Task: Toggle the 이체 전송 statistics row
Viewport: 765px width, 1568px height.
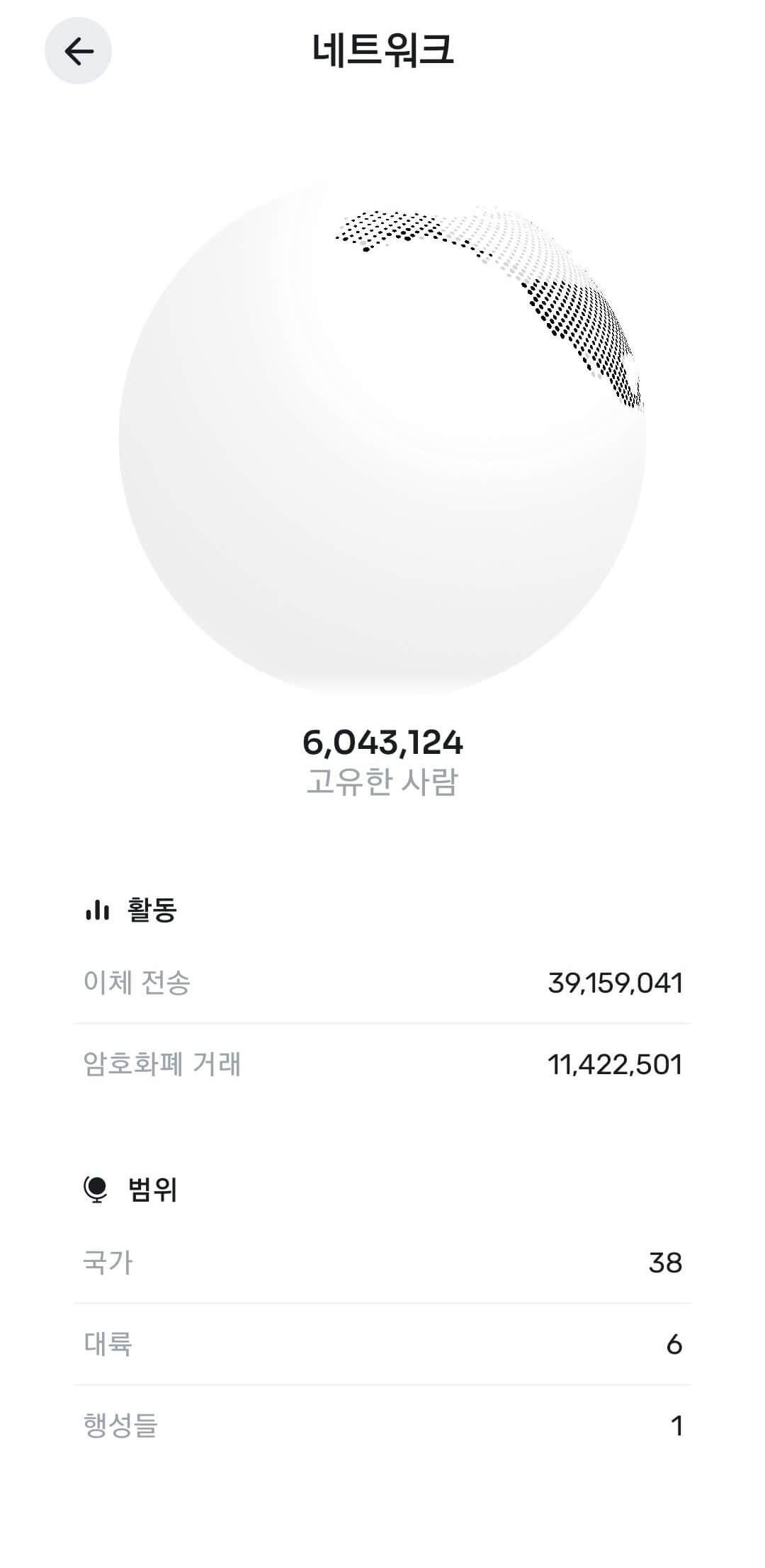Action: [382, 981]
